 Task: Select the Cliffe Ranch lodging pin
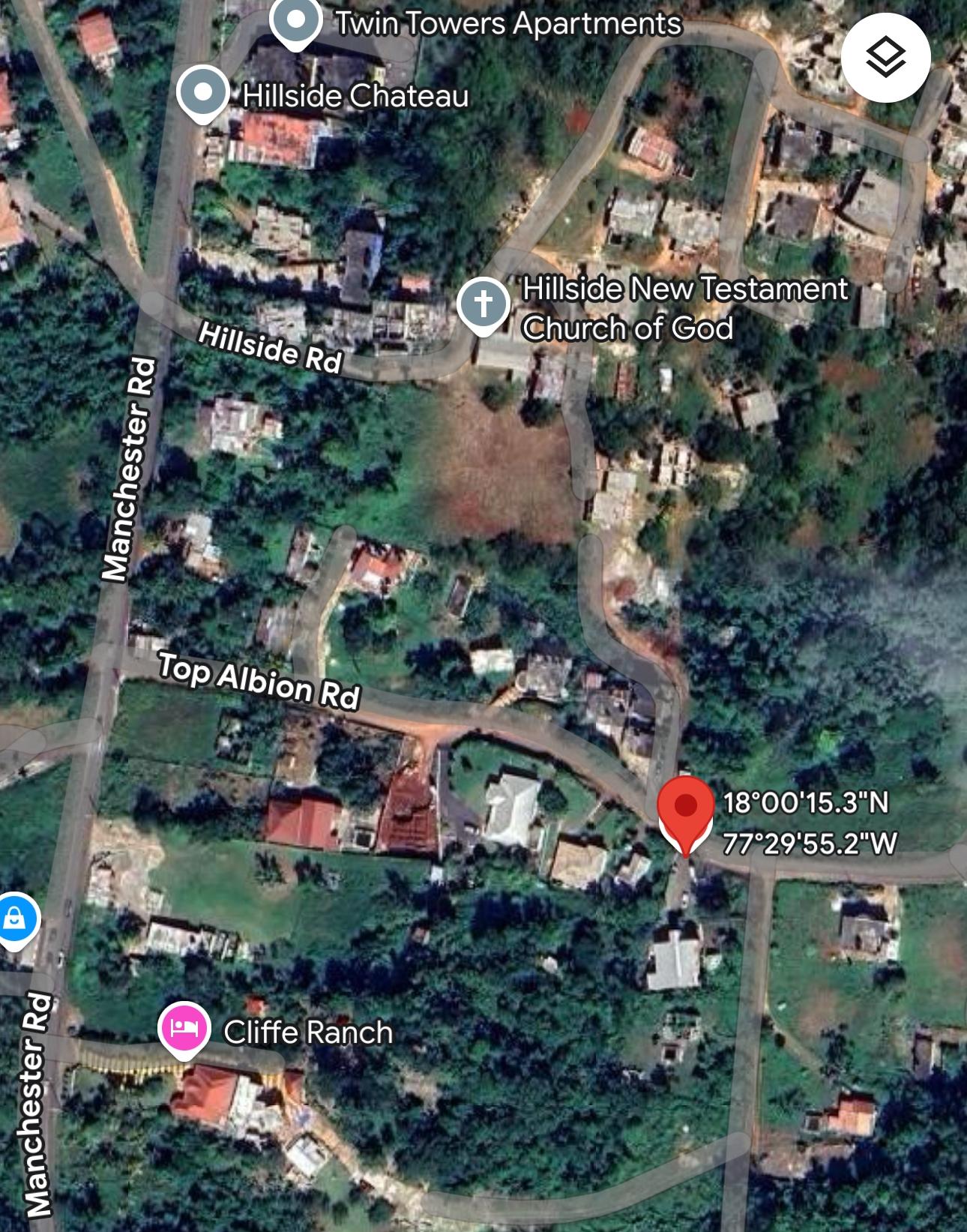(184, 1029)
